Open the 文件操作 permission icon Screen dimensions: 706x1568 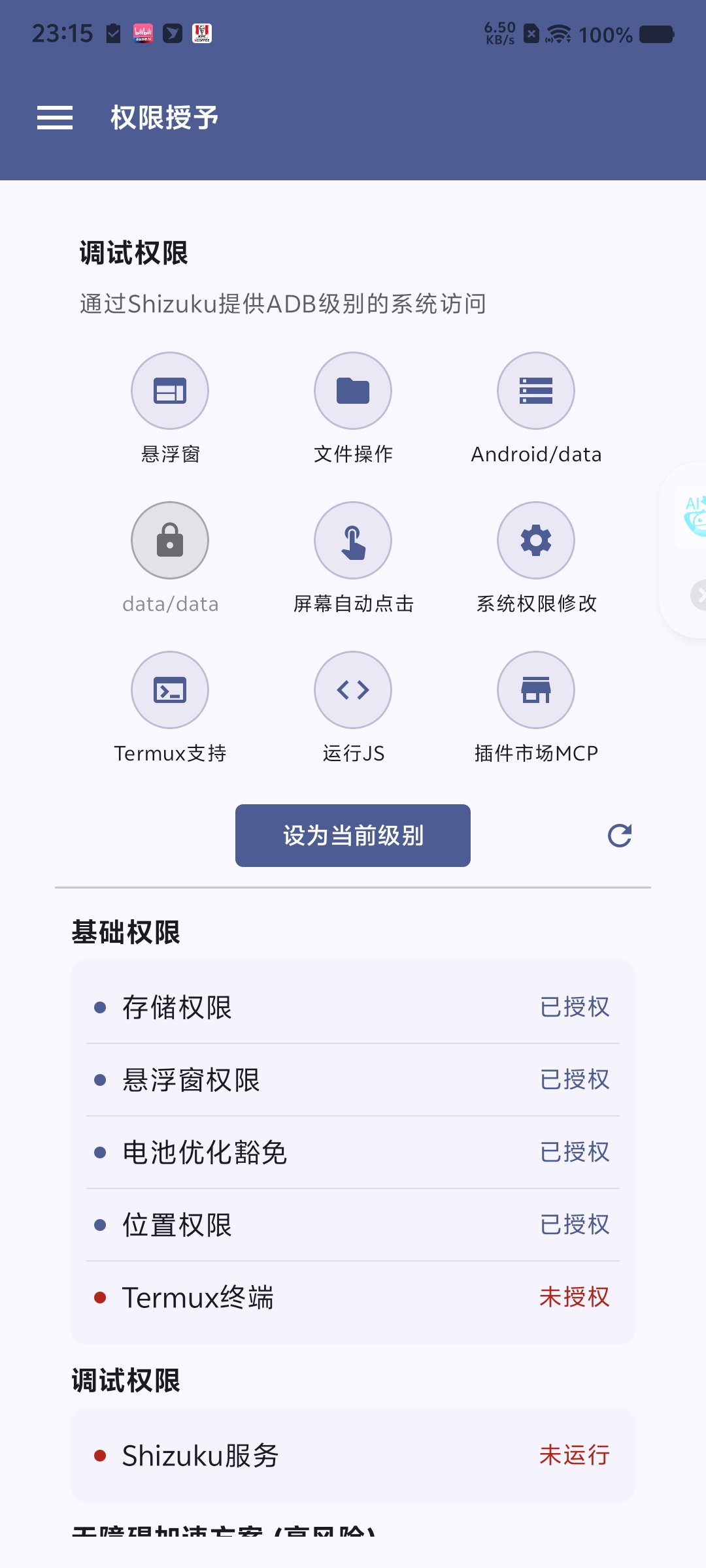coord(352,390)
